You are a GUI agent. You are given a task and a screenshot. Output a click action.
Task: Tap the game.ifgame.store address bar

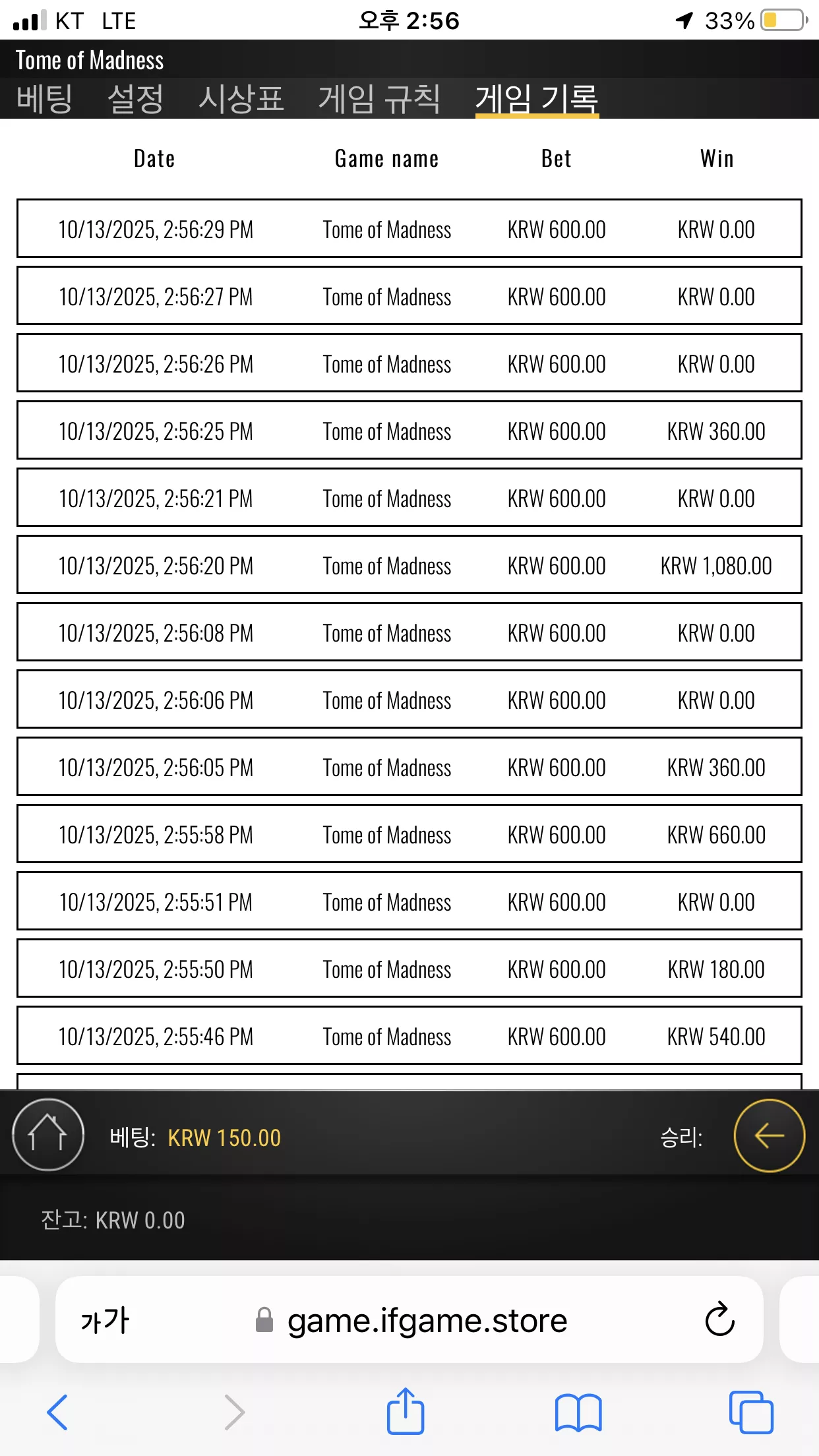coord(409,1320)
